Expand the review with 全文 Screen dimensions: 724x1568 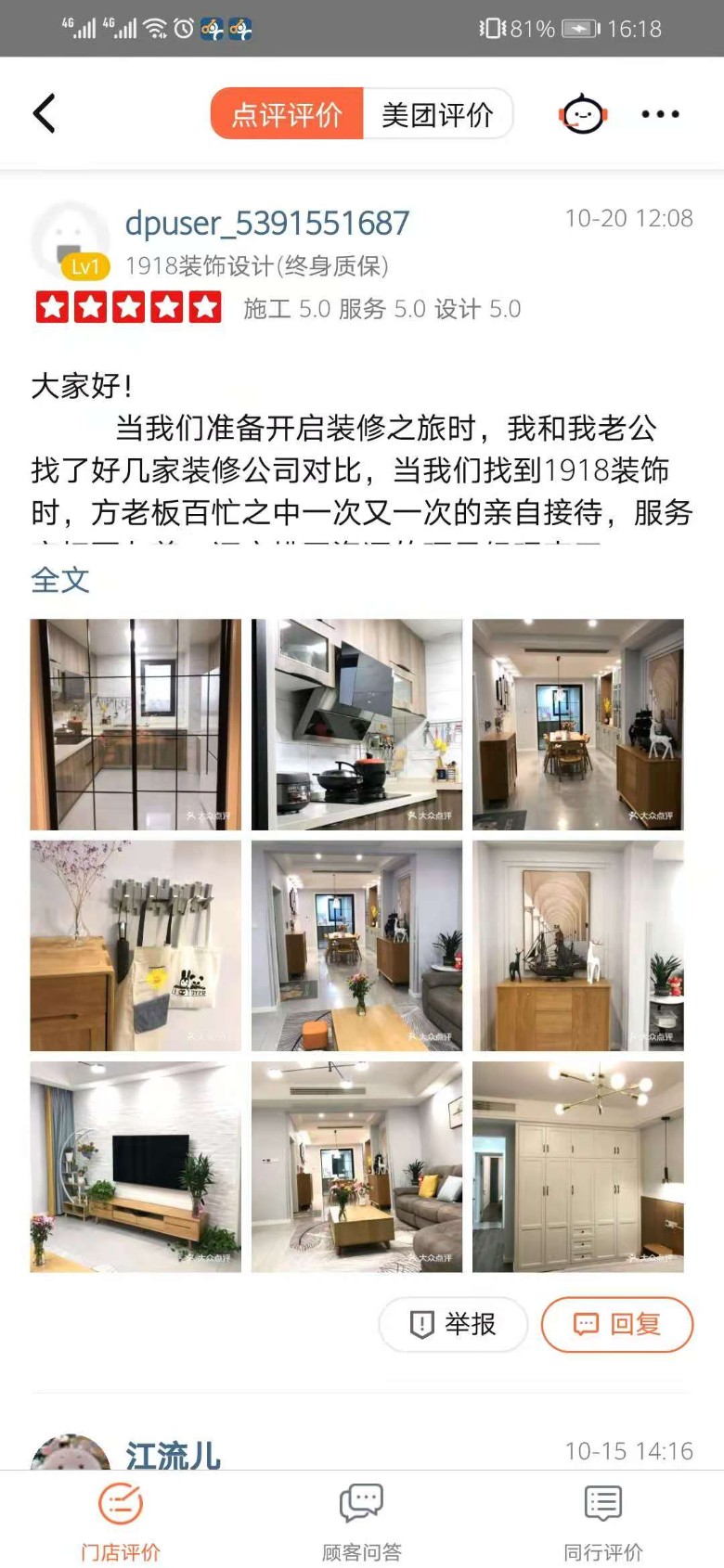(60, 580)
